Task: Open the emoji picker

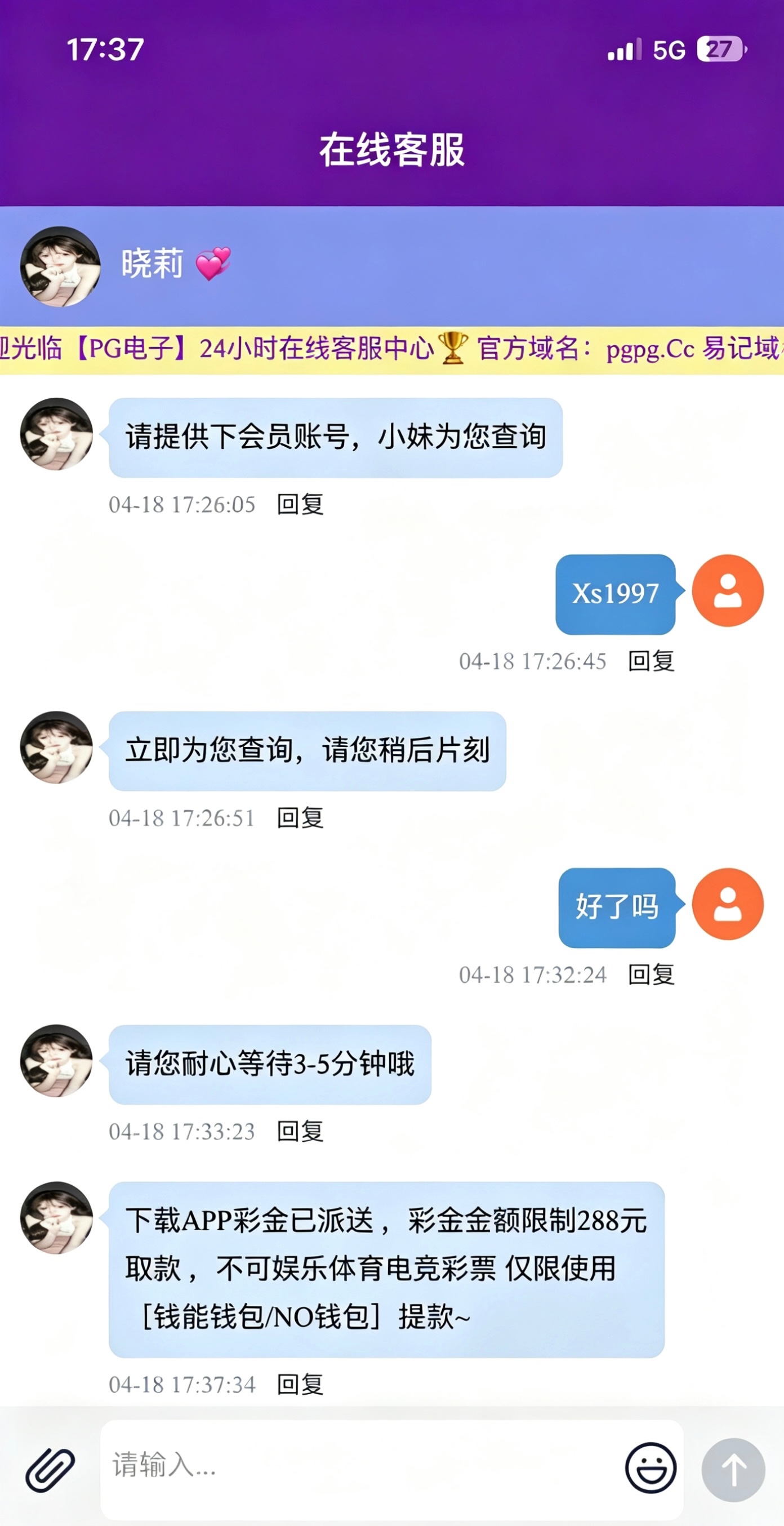Action: tap(650, 1468)
